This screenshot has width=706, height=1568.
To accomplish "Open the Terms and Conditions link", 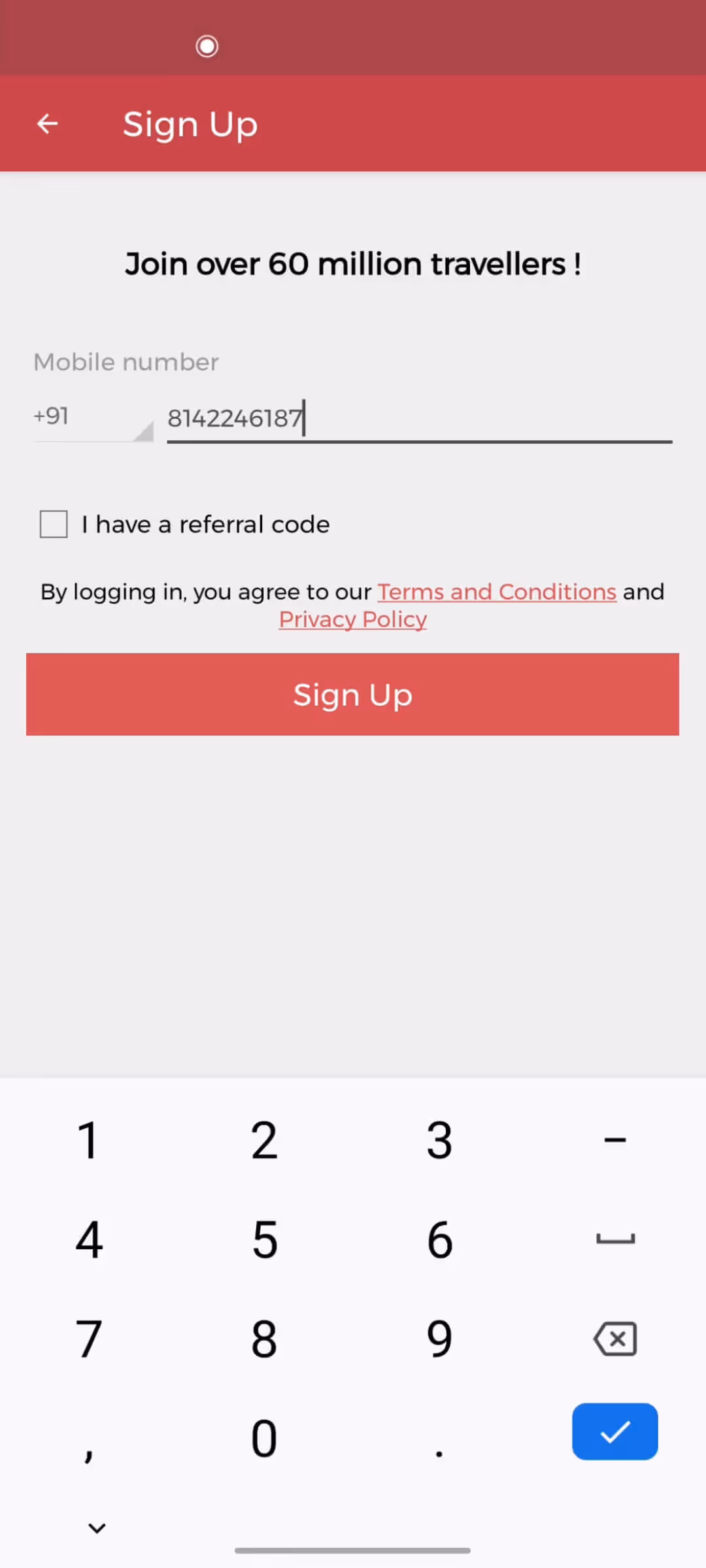I will click(497, 592).
